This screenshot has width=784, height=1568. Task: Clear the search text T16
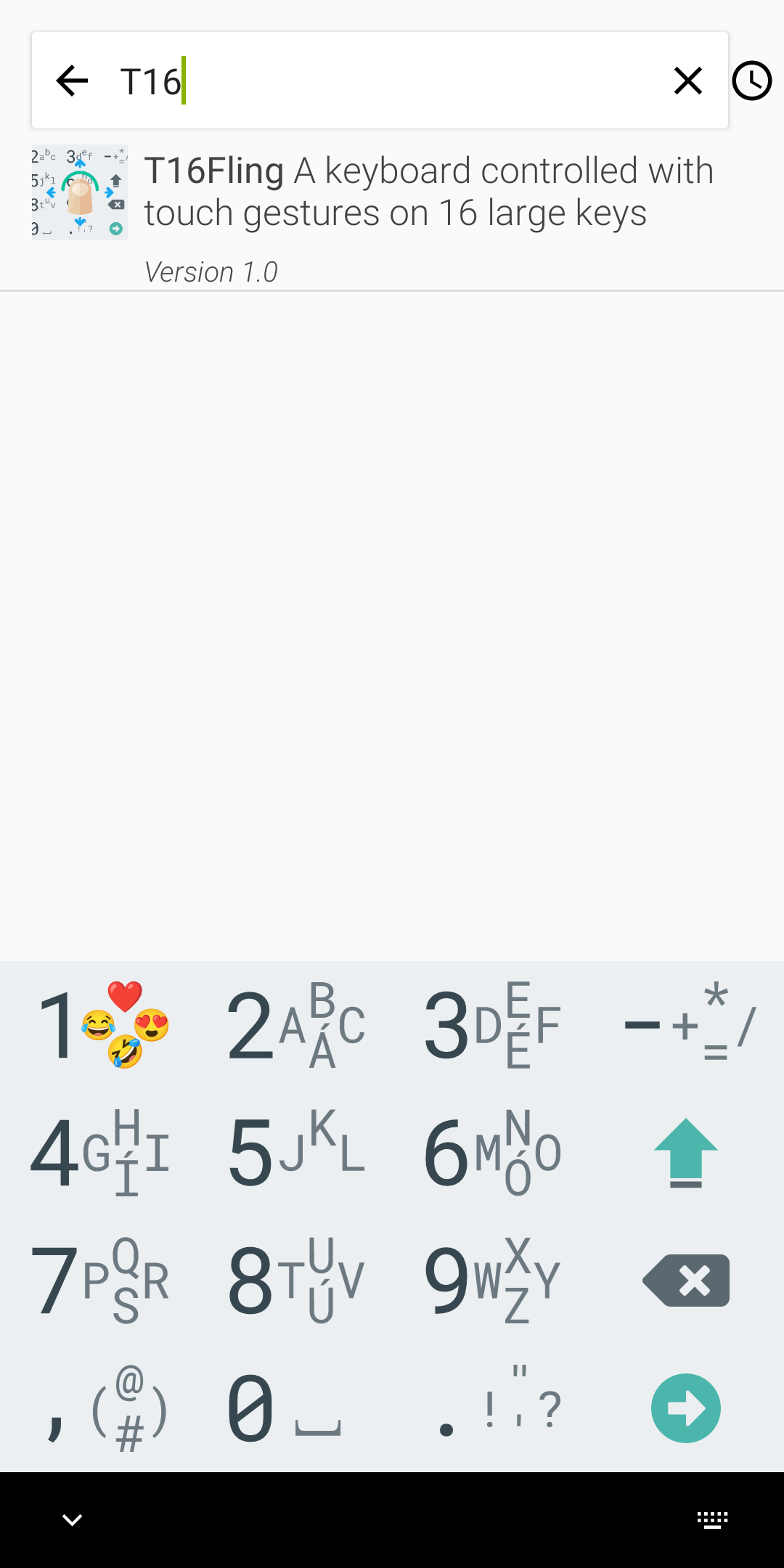(687, 81)
